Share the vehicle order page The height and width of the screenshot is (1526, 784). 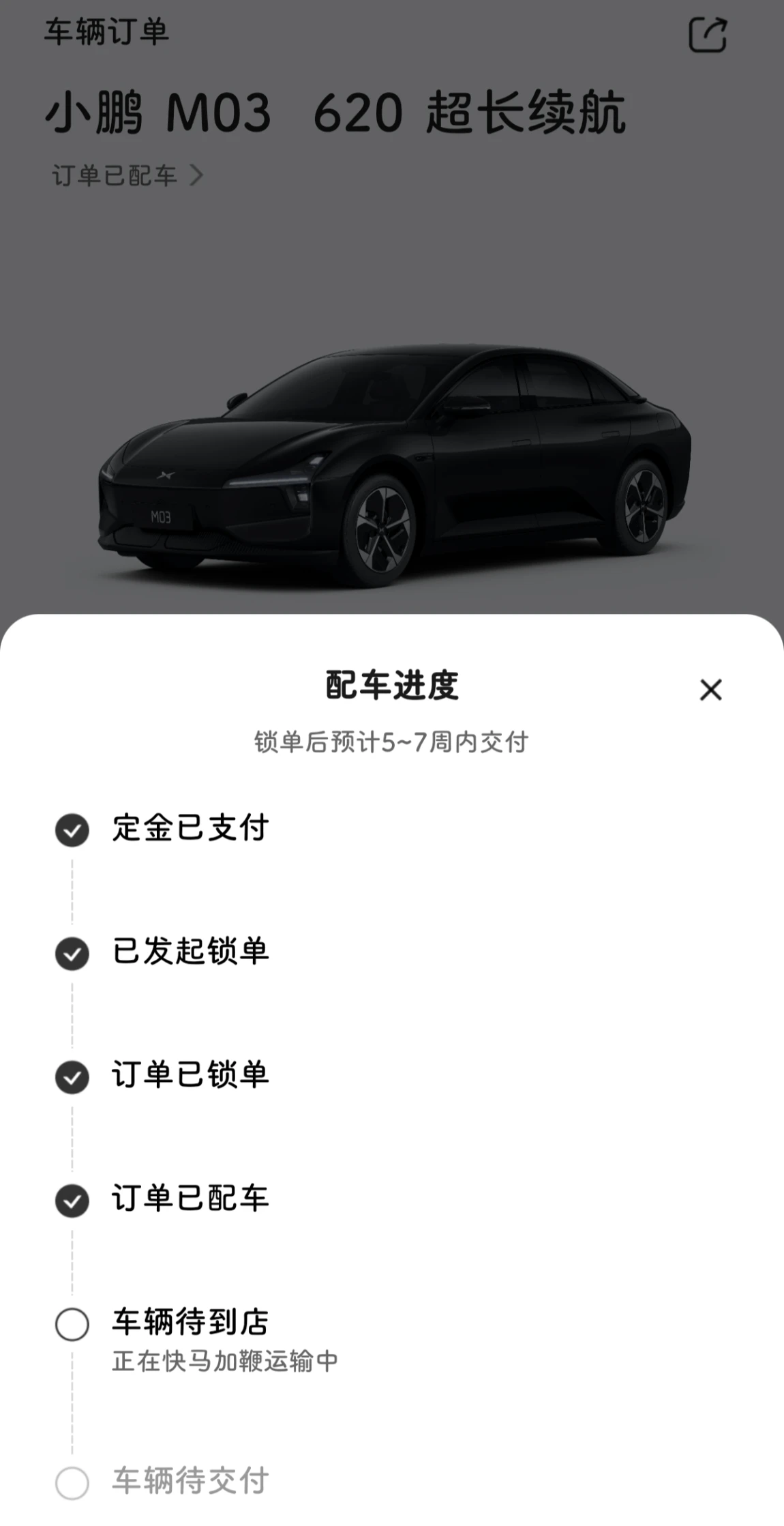708,35
